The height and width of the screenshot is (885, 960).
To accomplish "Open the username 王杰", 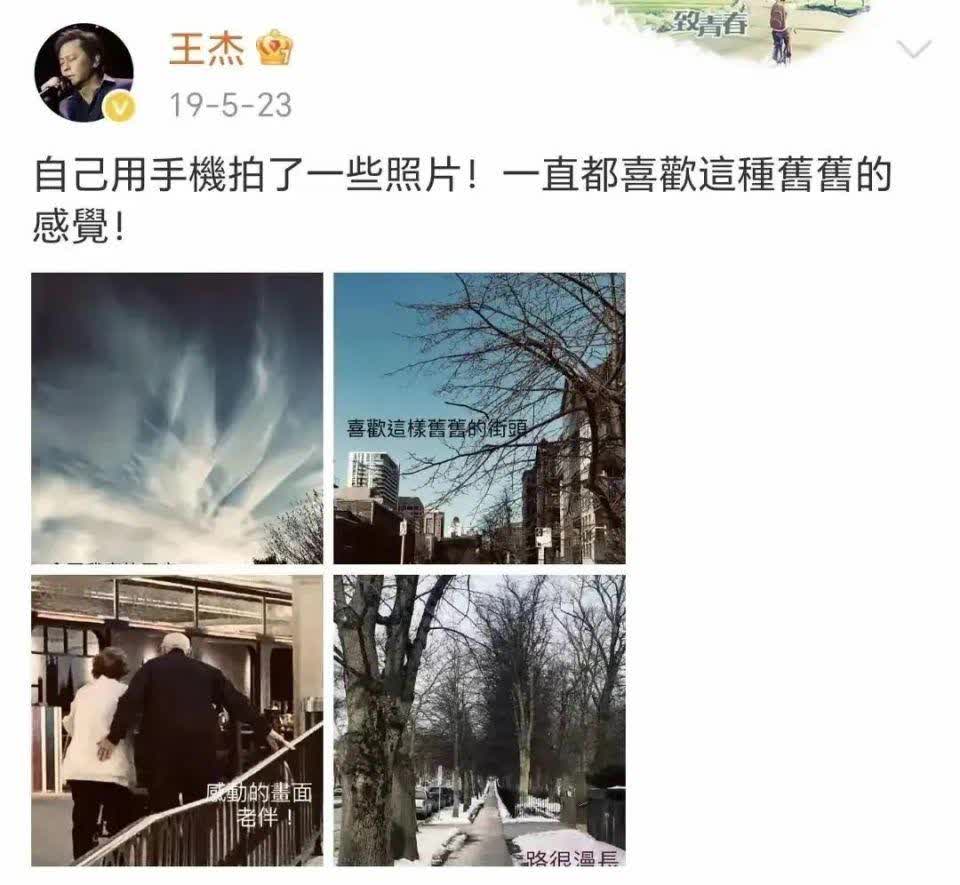I will [205, 48].
